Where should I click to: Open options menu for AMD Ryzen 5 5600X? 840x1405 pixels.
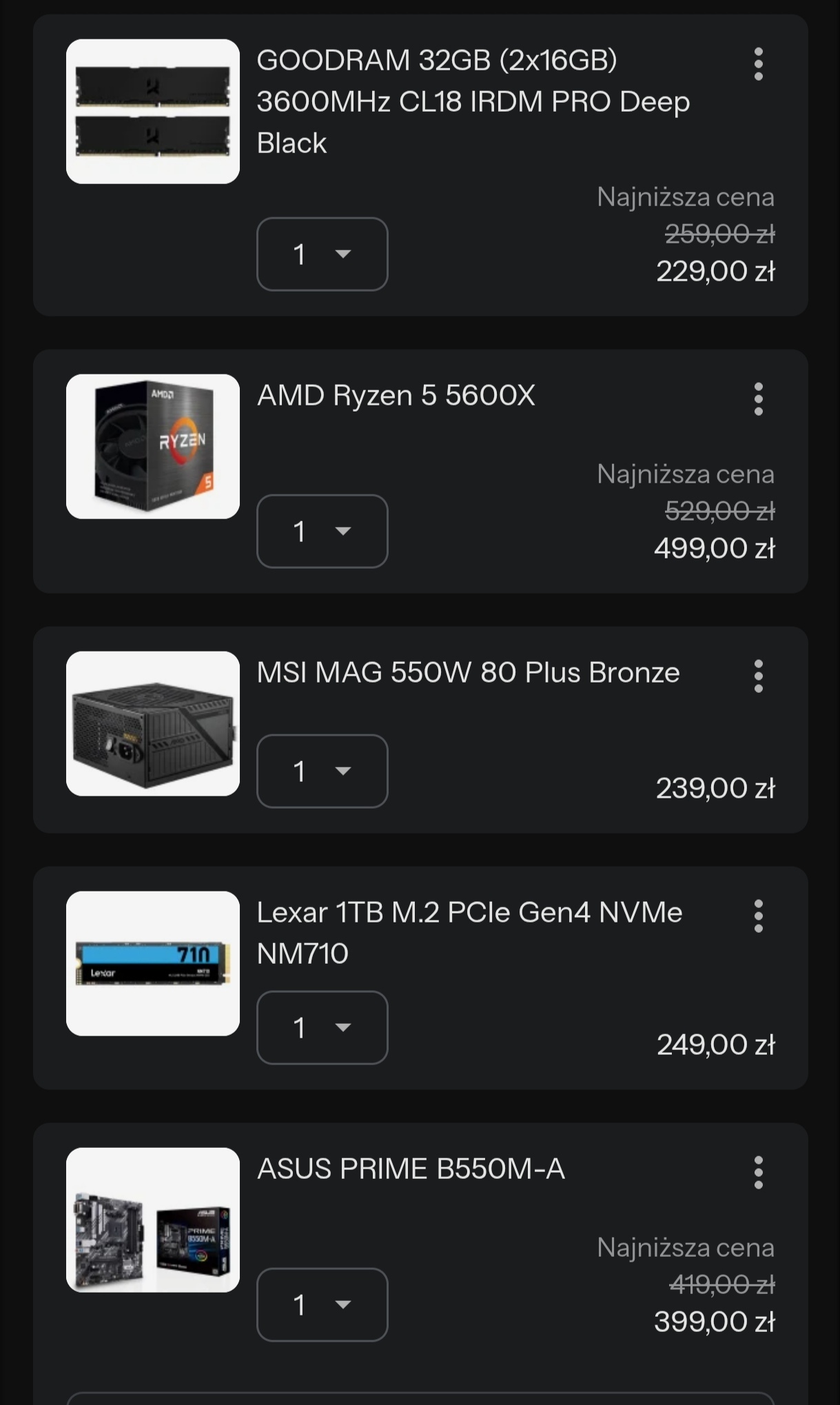click(758, 399)
